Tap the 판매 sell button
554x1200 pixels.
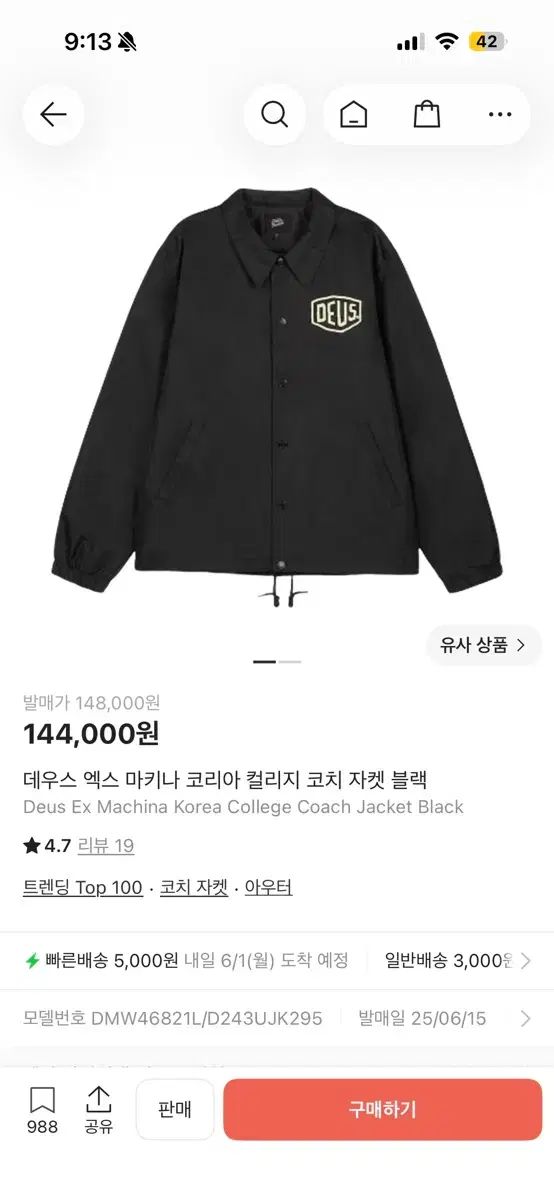point(175,1109)
